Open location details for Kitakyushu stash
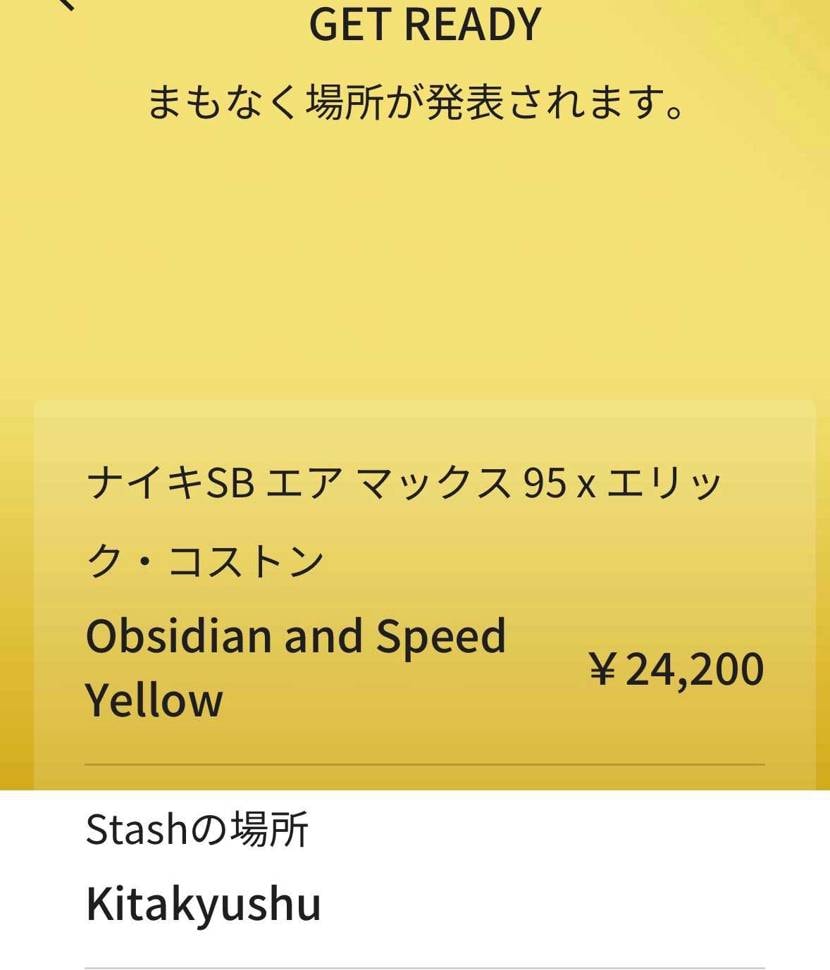Screen dimensions: 830x970 point(203,902)
